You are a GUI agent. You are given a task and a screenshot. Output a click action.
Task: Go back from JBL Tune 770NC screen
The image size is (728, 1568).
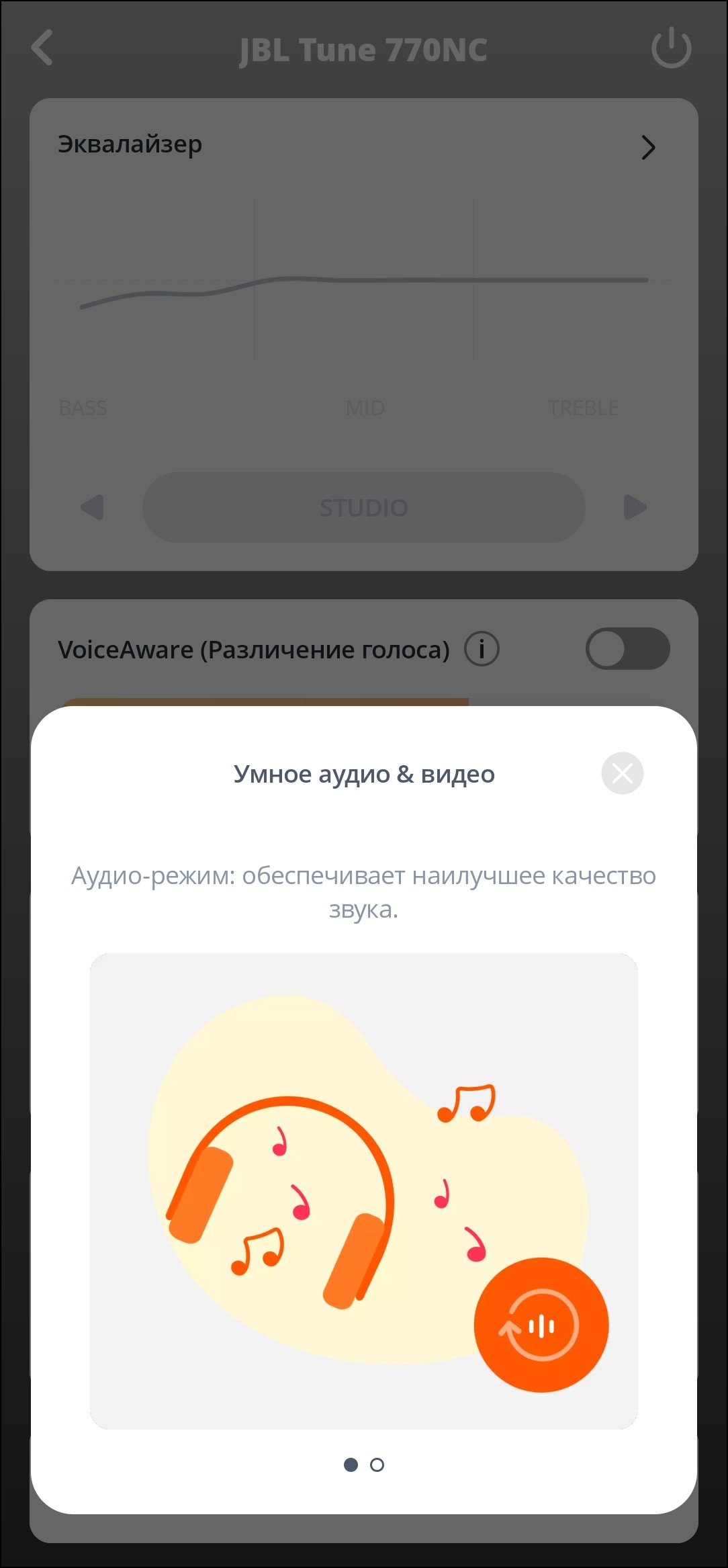(42, 48)
